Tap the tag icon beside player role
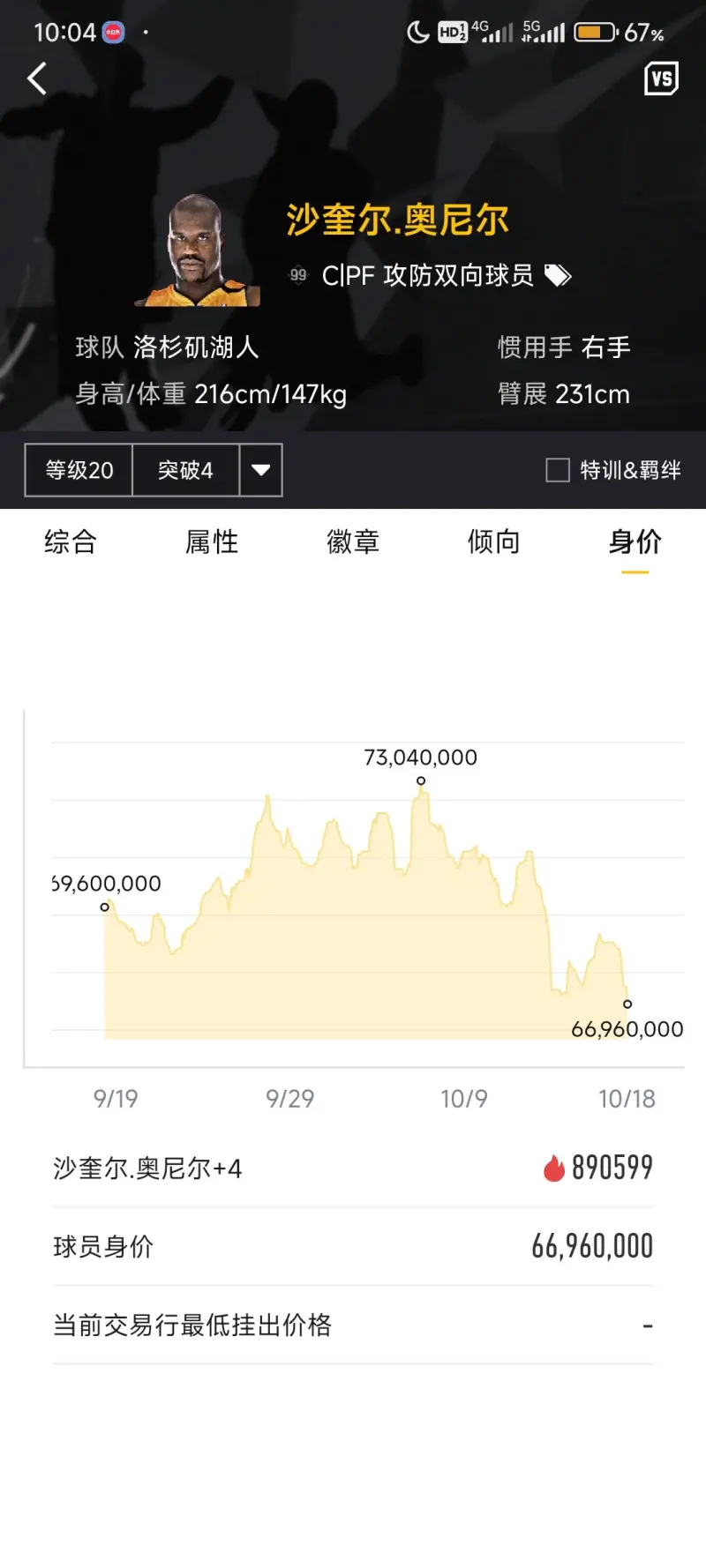Image resolution: width=706 pixels, height=1568 pixels. (558, 276)
